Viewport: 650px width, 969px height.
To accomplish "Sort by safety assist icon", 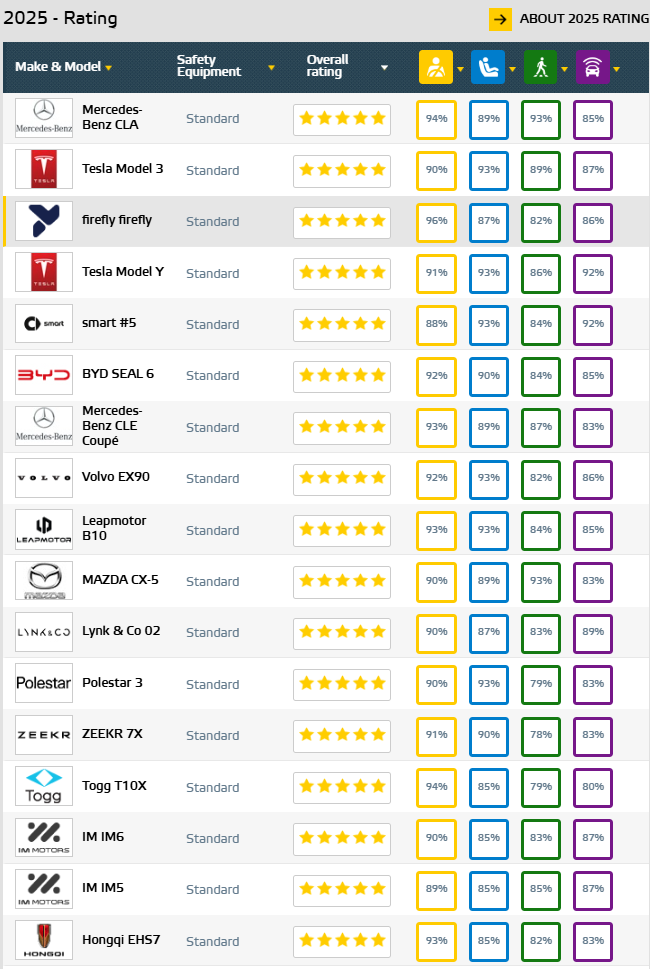I will 593,68.
